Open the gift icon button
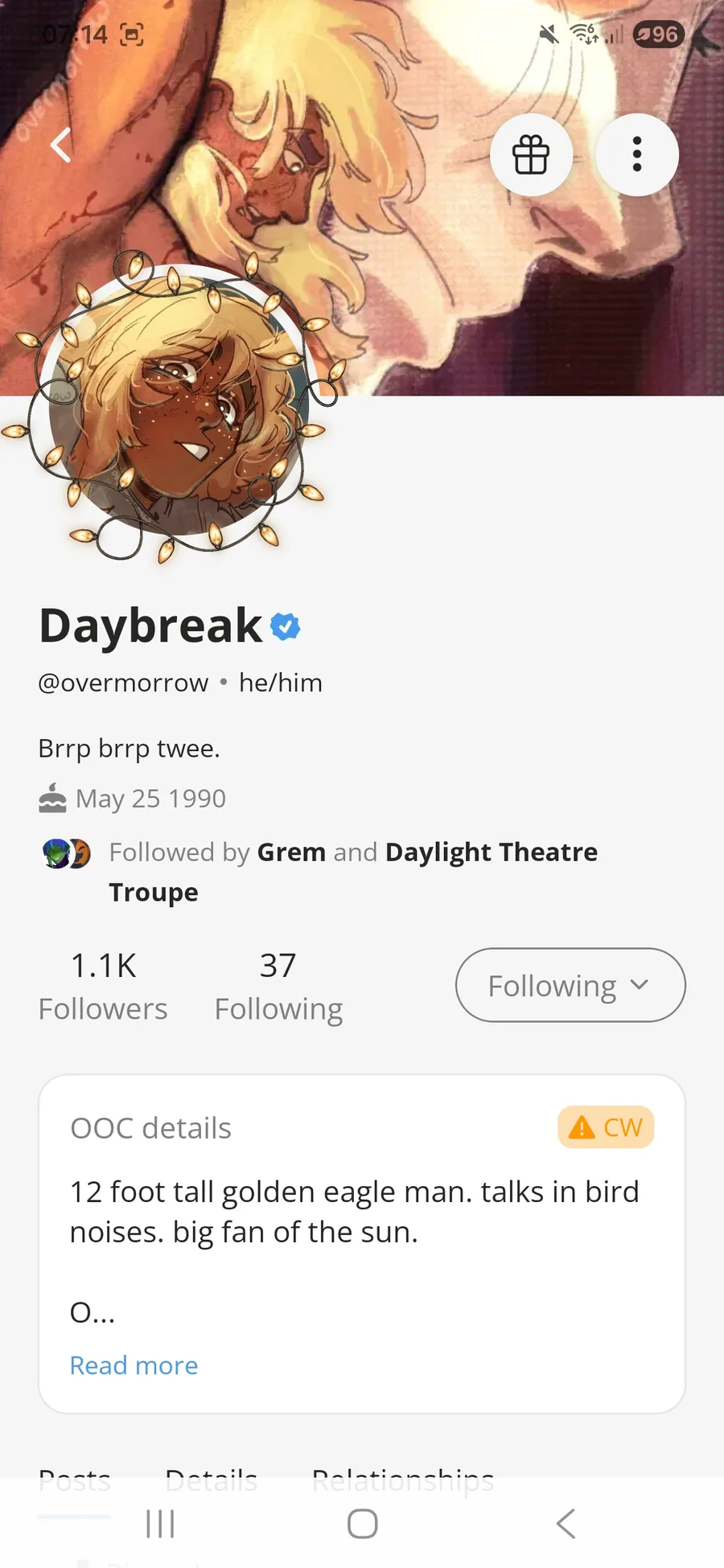This screenshot has width=724, height=1568. (x=531, y=154)
